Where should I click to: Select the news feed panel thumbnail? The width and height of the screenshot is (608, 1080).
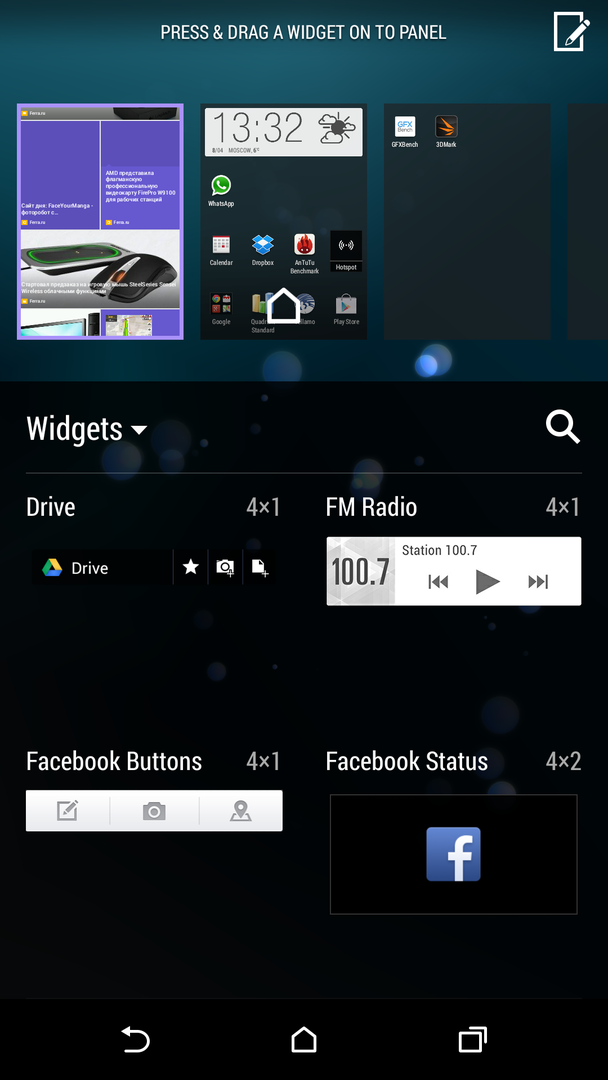coord(100,222)
